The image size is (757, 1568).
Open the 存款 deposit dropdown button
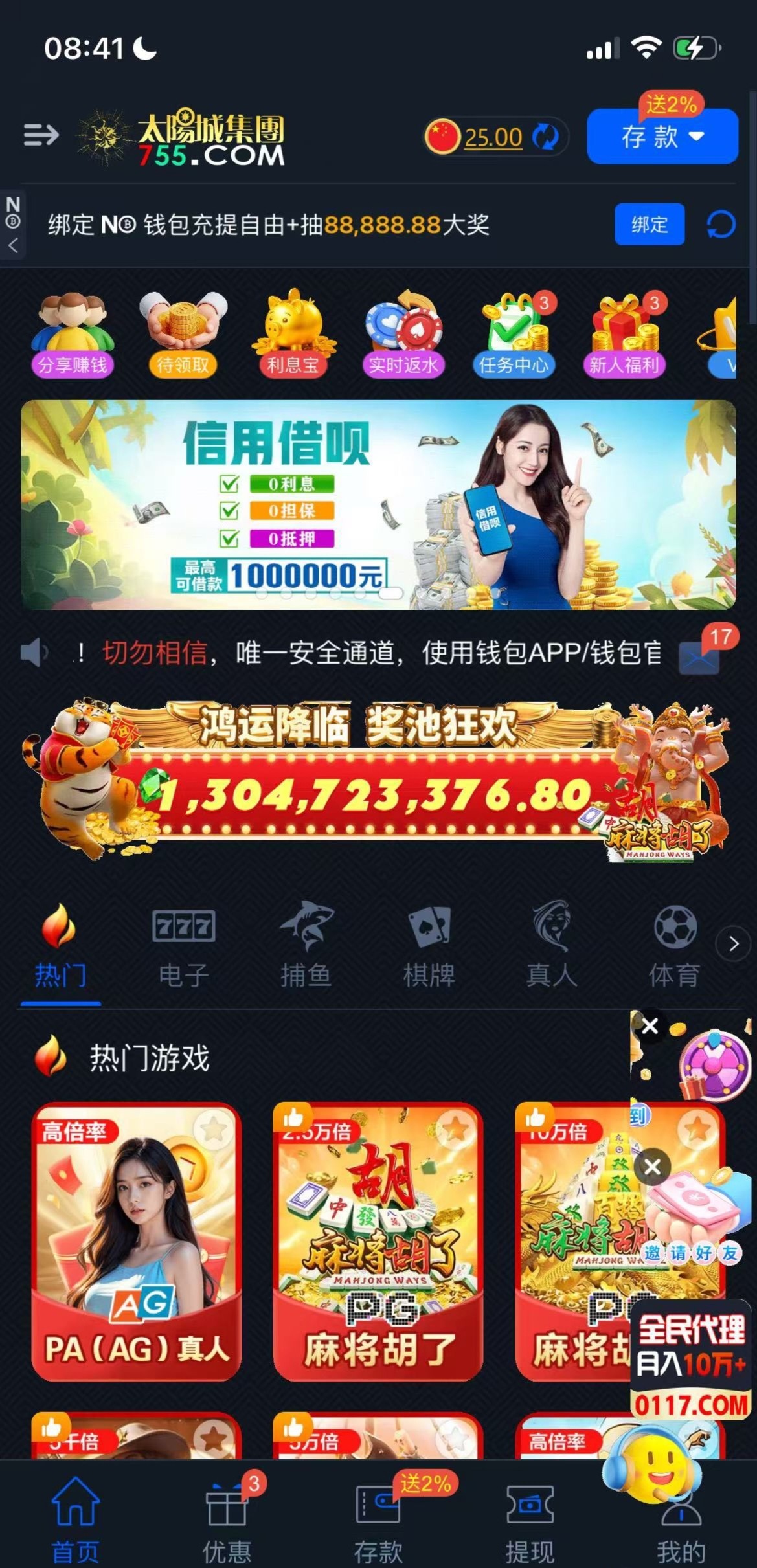point(662,137)
